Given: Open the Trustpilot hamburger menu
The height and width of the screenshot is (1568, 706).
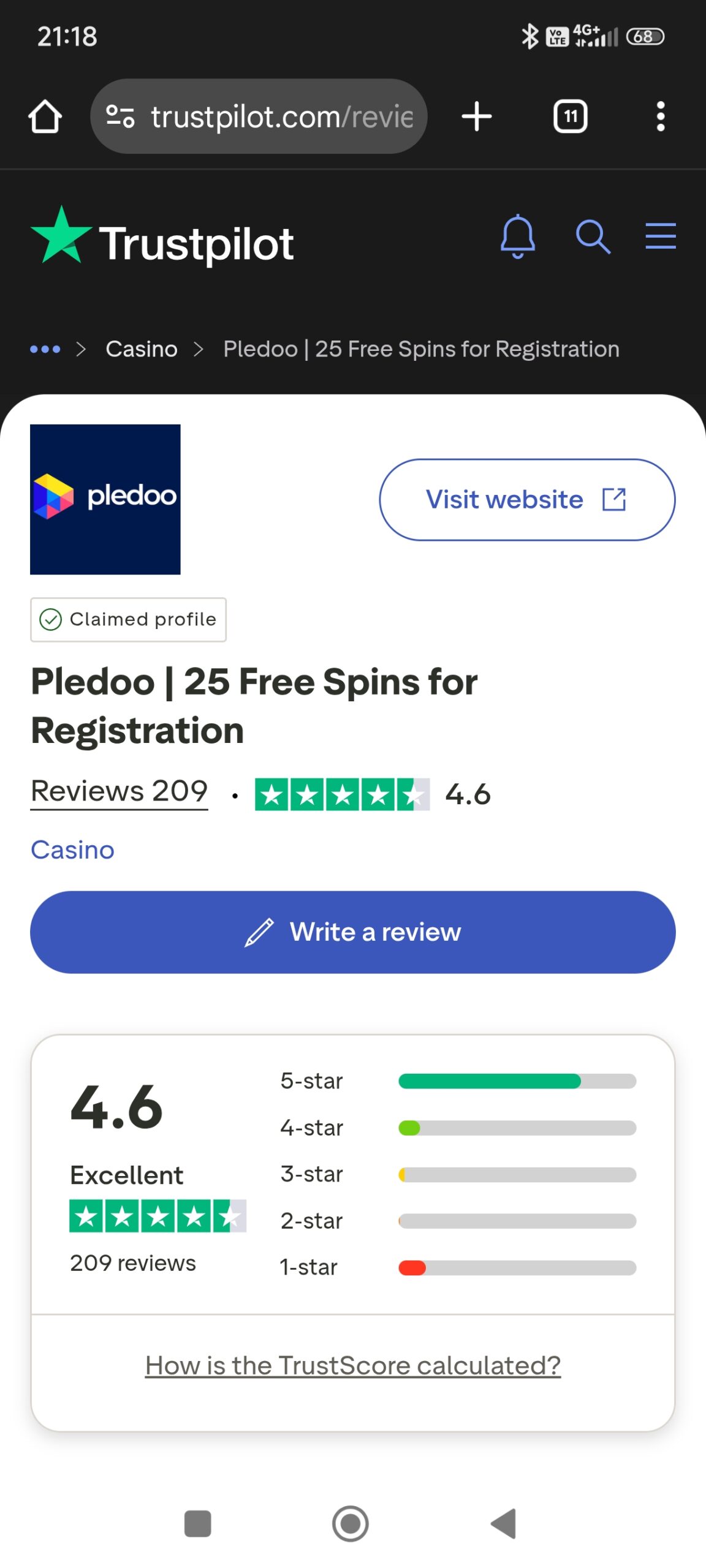Looking at the screenshot, I should pyautogui.click(x=660, y=236).
